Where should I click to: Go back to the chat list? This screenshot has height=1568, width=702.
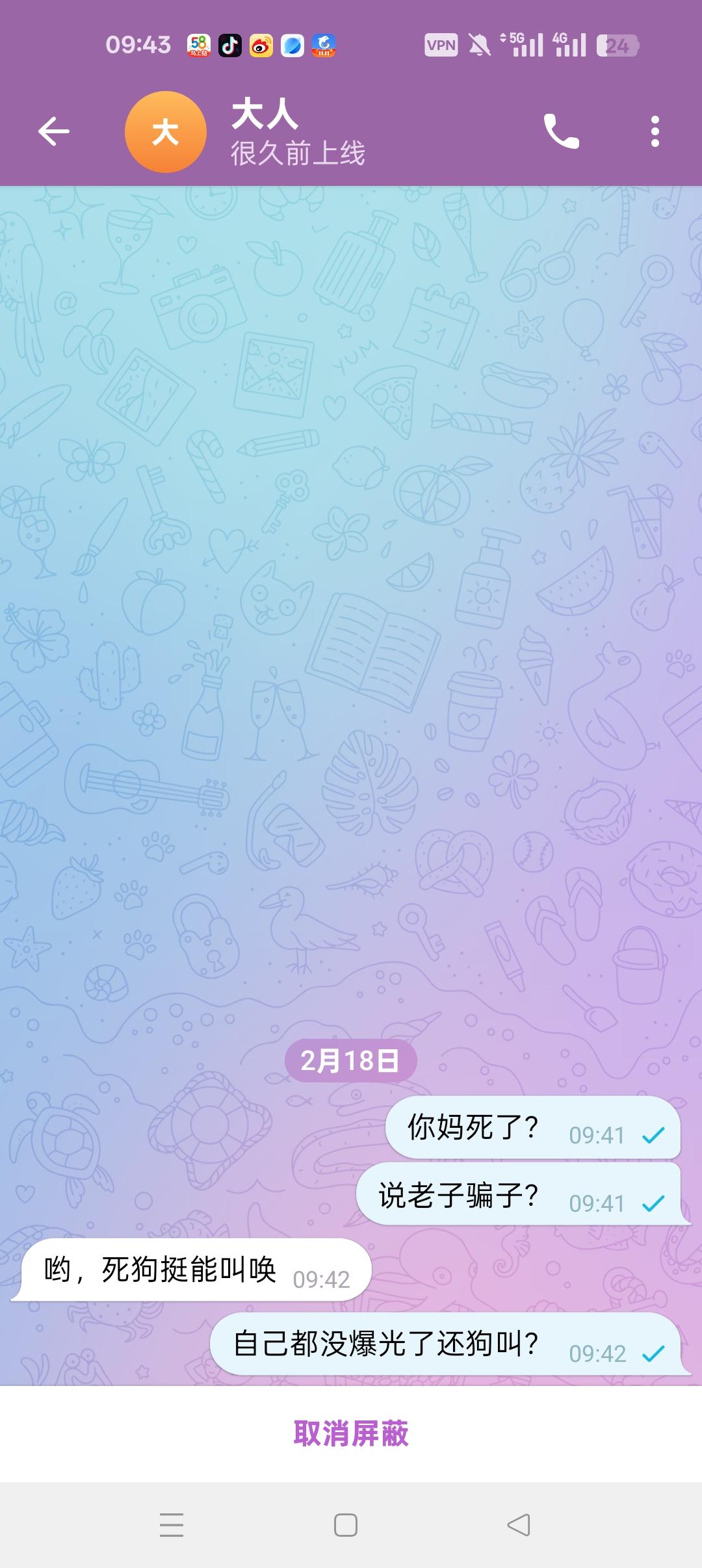point(54,132)
